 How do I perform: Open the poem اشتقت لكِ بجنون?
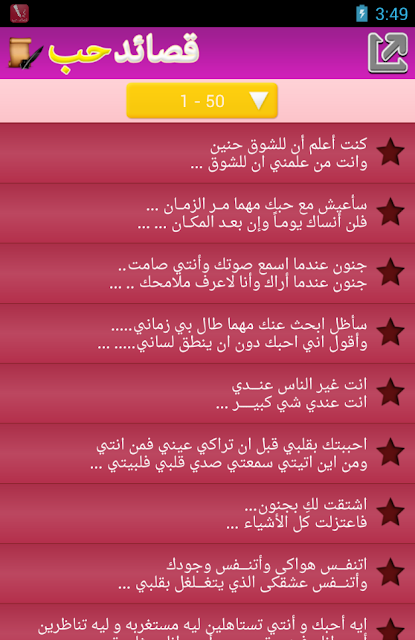coord(207,514)
